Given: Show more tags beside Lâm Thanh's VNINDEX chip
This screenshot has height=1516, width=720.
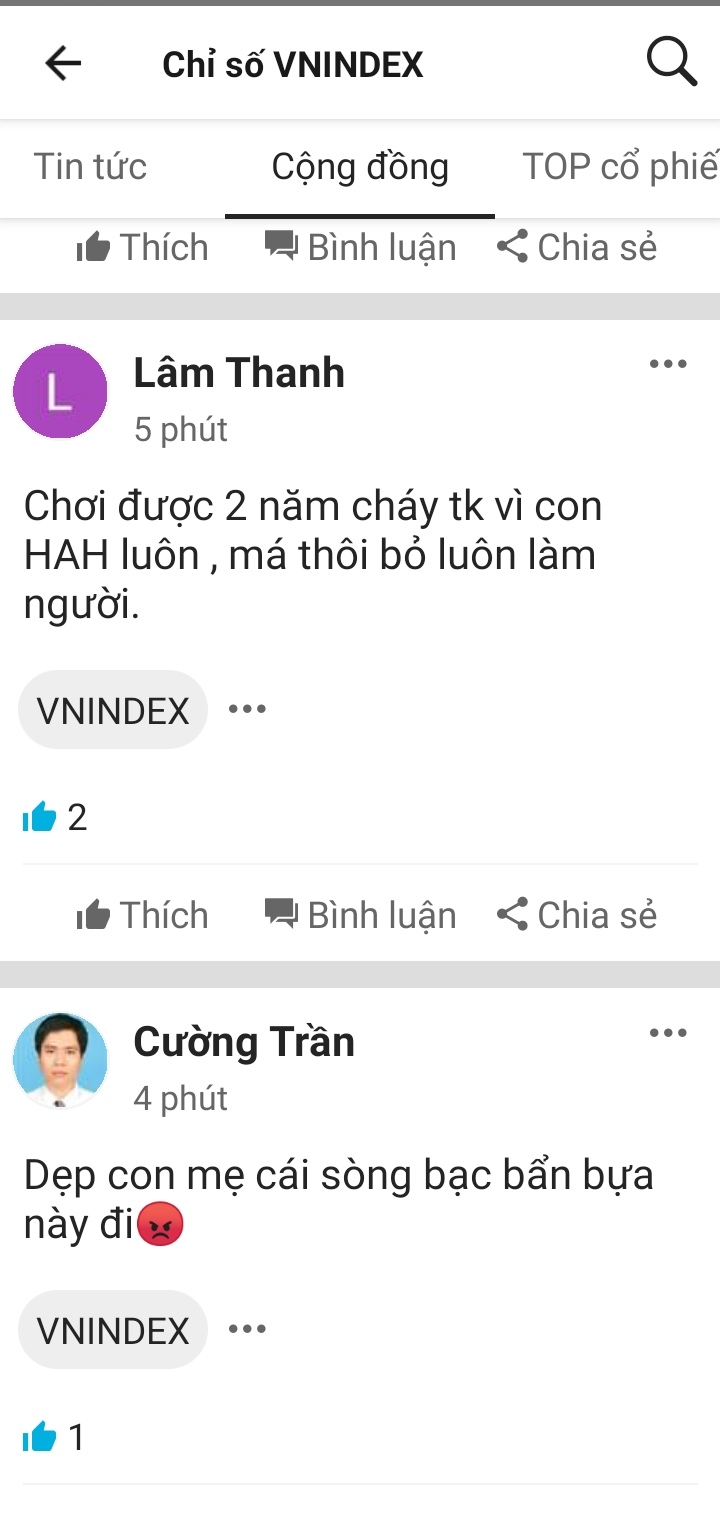Looking at the screenshot, I should click(247, 710).
